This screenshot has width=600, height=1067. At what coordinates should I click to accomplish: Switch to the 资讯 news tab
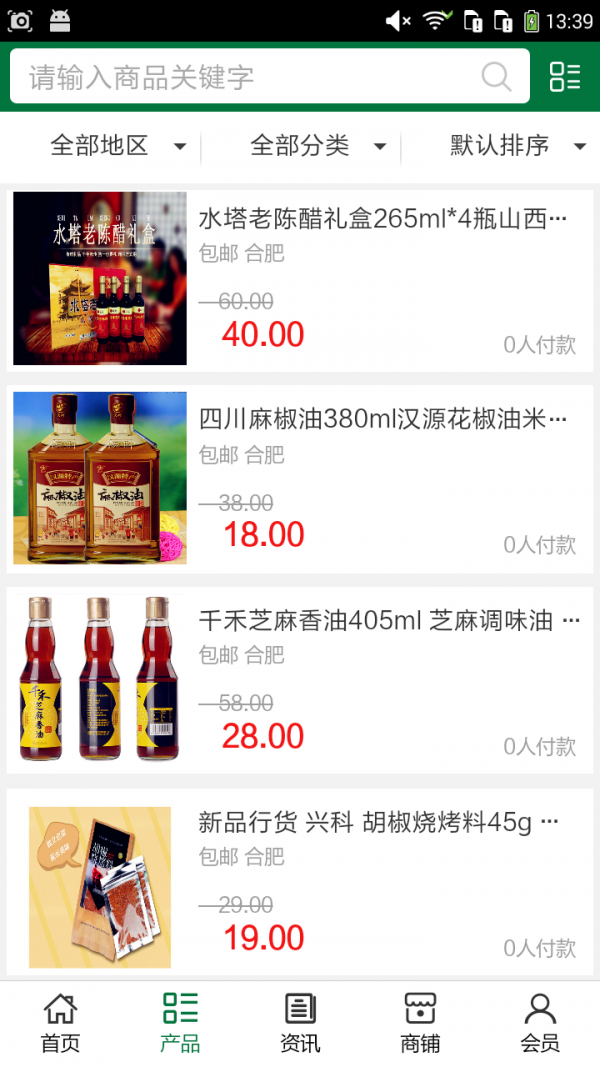(x=300, y=1023)
